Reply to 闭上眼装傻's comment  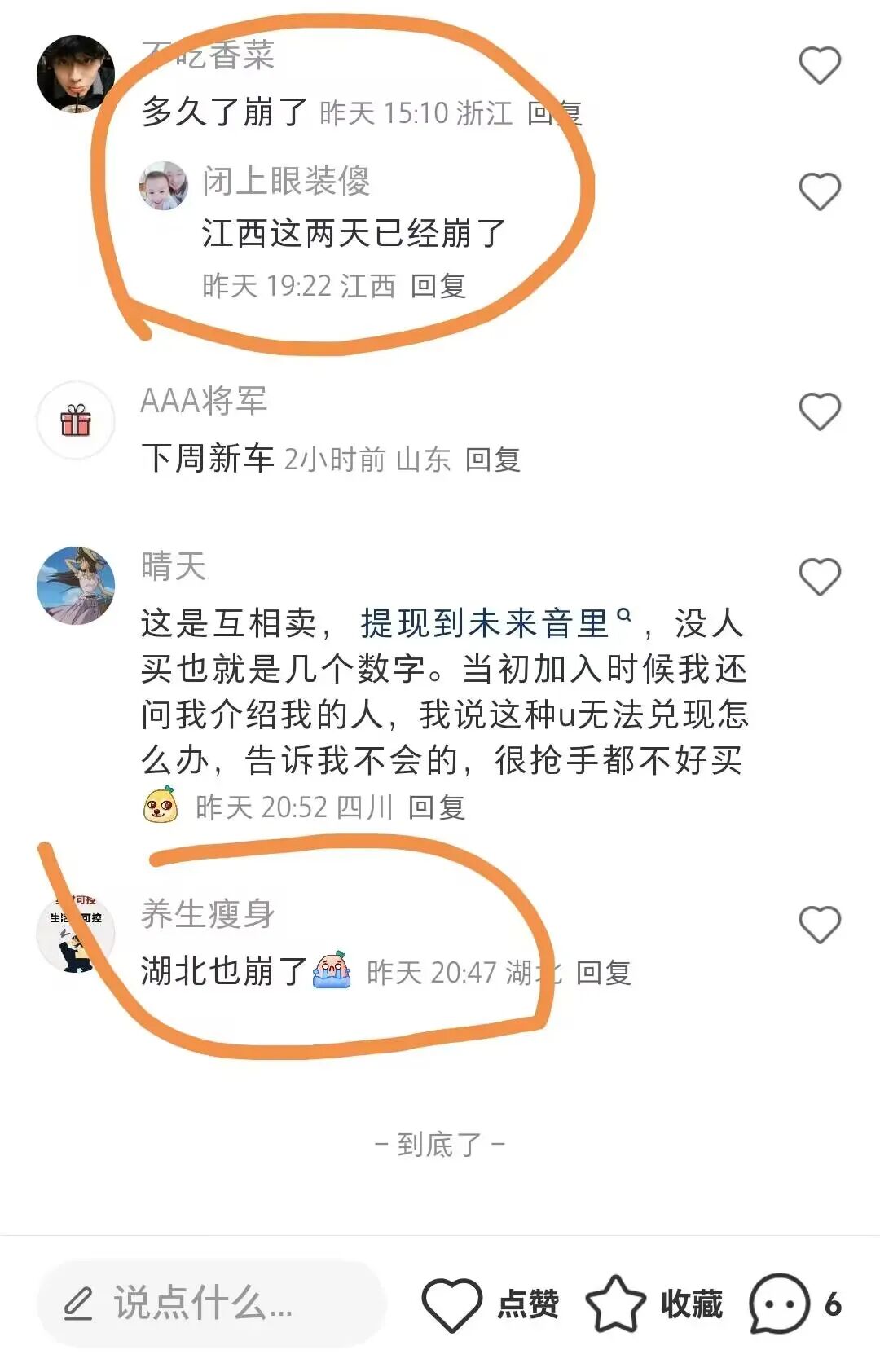[438, 286]
